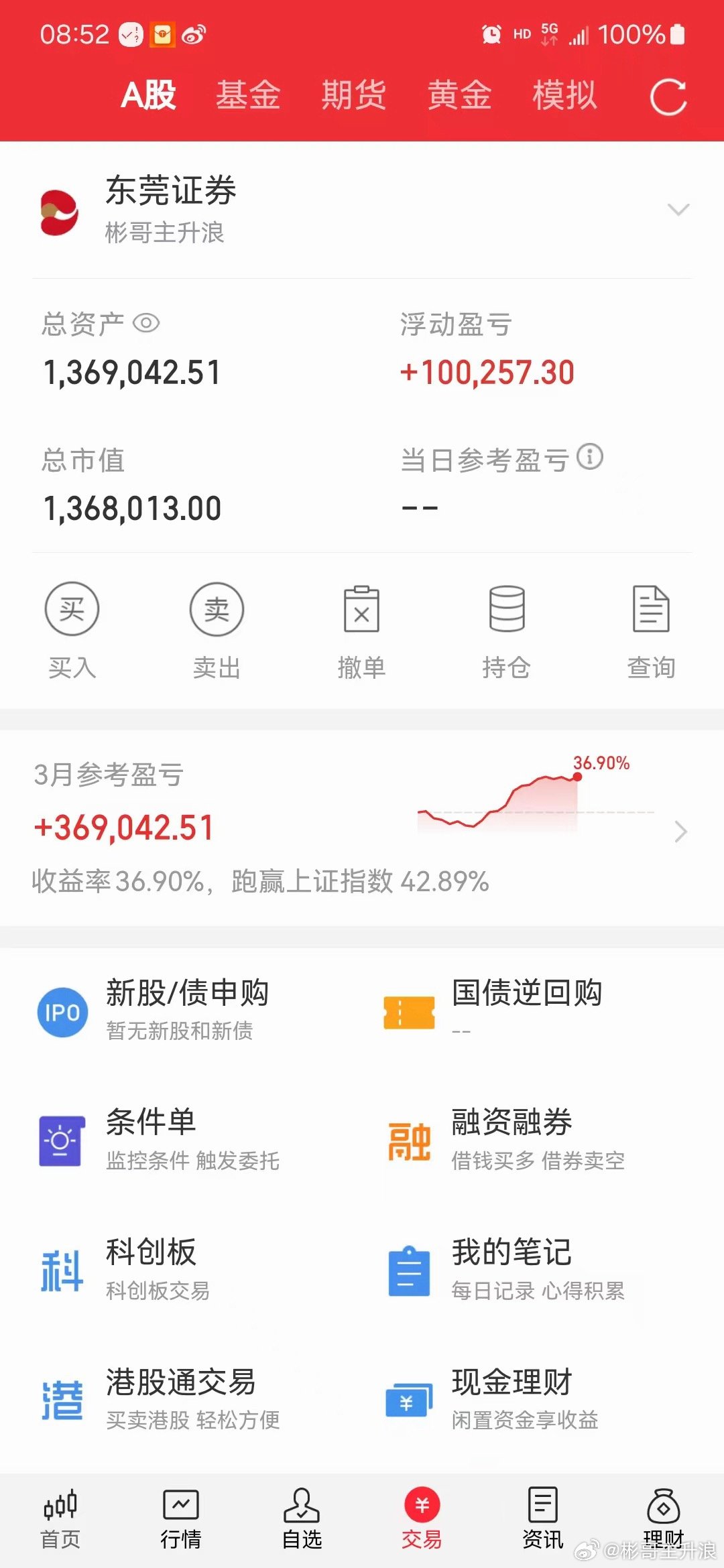Expand the account dropdown beside 东莞证券

(x=679, y=210)
